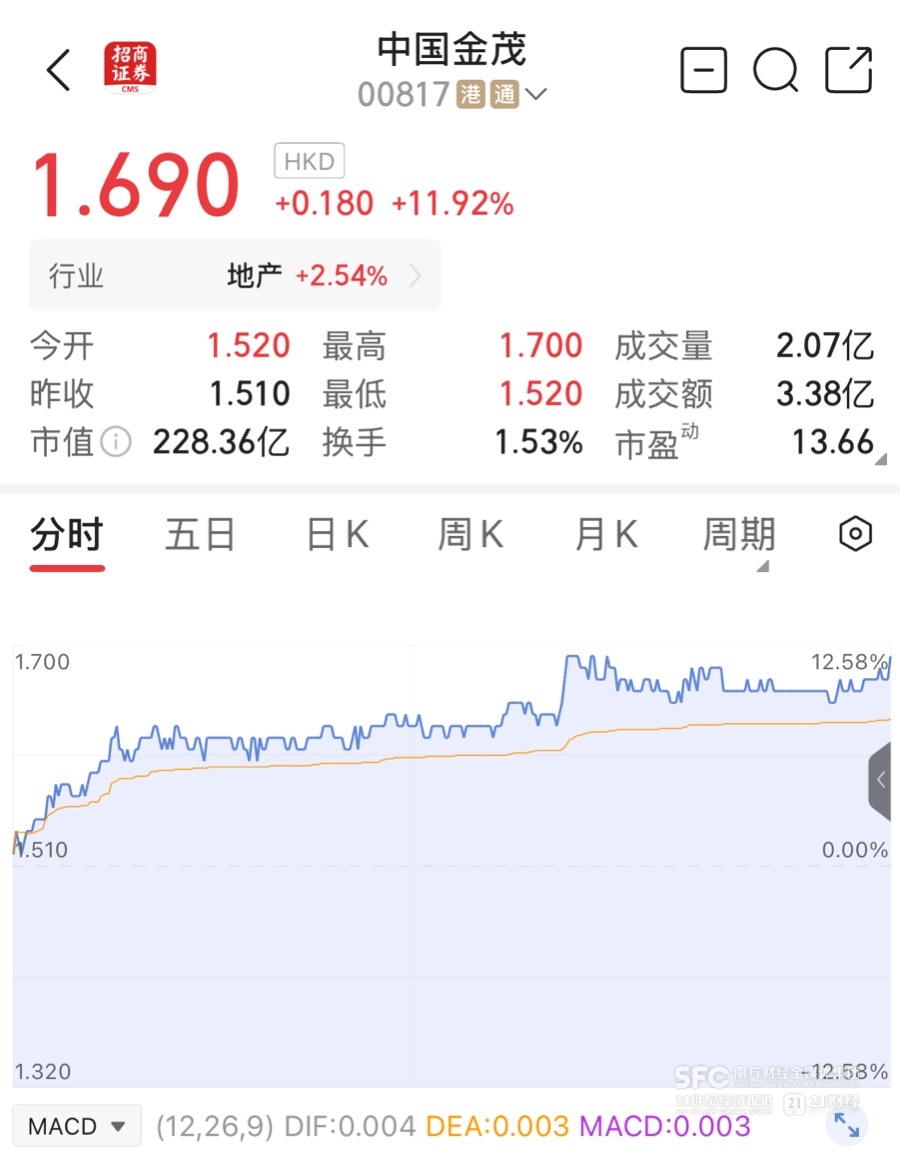
Task: View the 月K chart tab
Action: click(x=606, y=535)
